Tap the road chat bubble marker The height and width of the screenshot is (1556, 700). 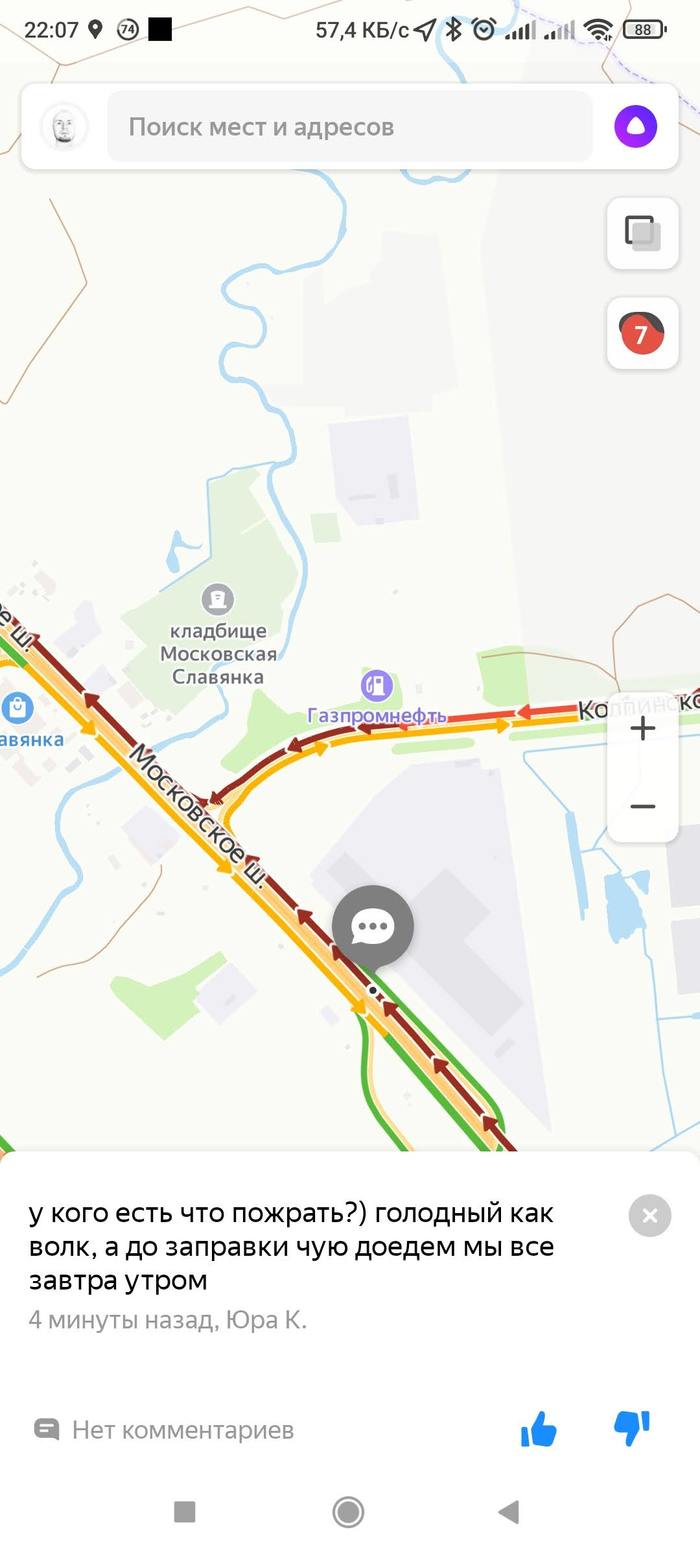(x=372, y=927)
